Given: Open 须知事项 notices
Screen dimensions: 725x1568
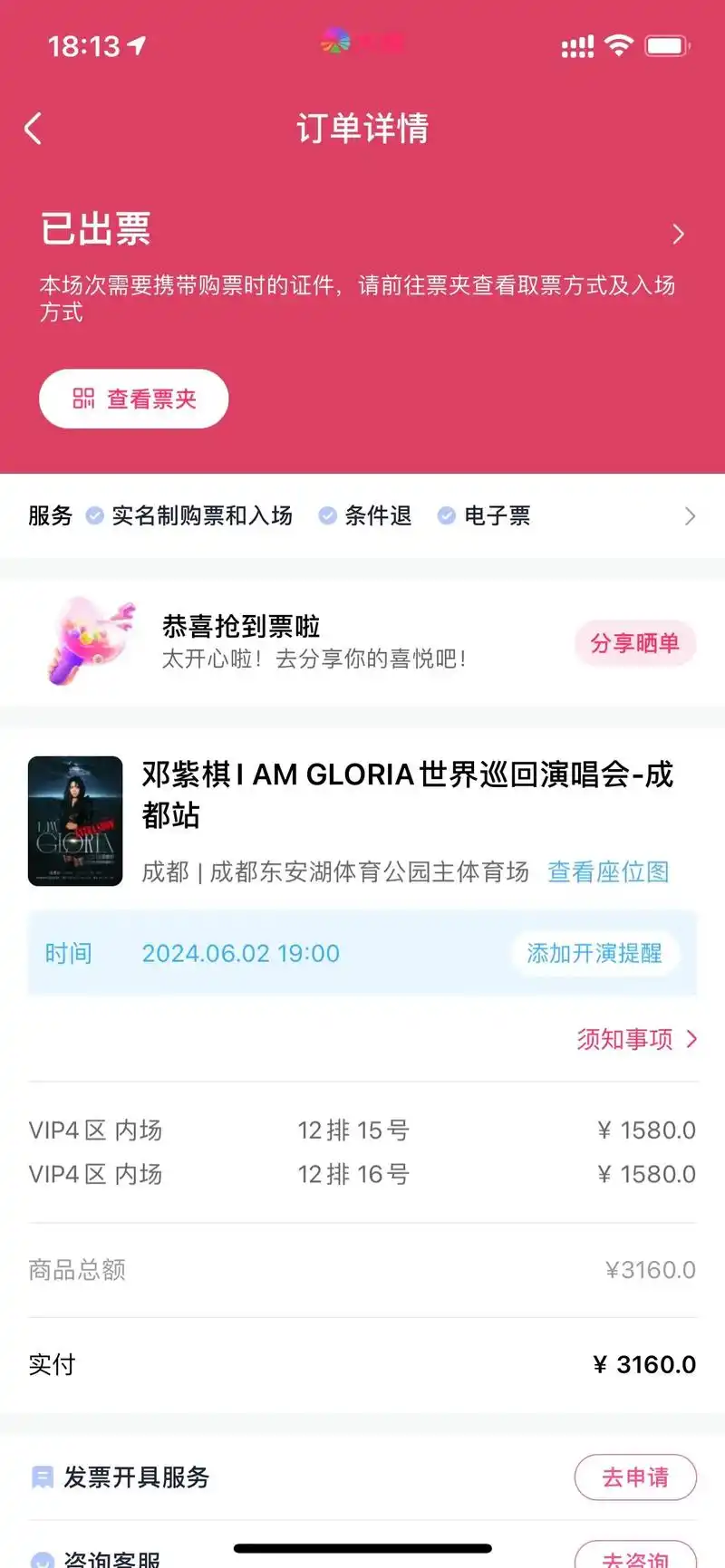Looking at the screenshot, I should point(636,1039).
